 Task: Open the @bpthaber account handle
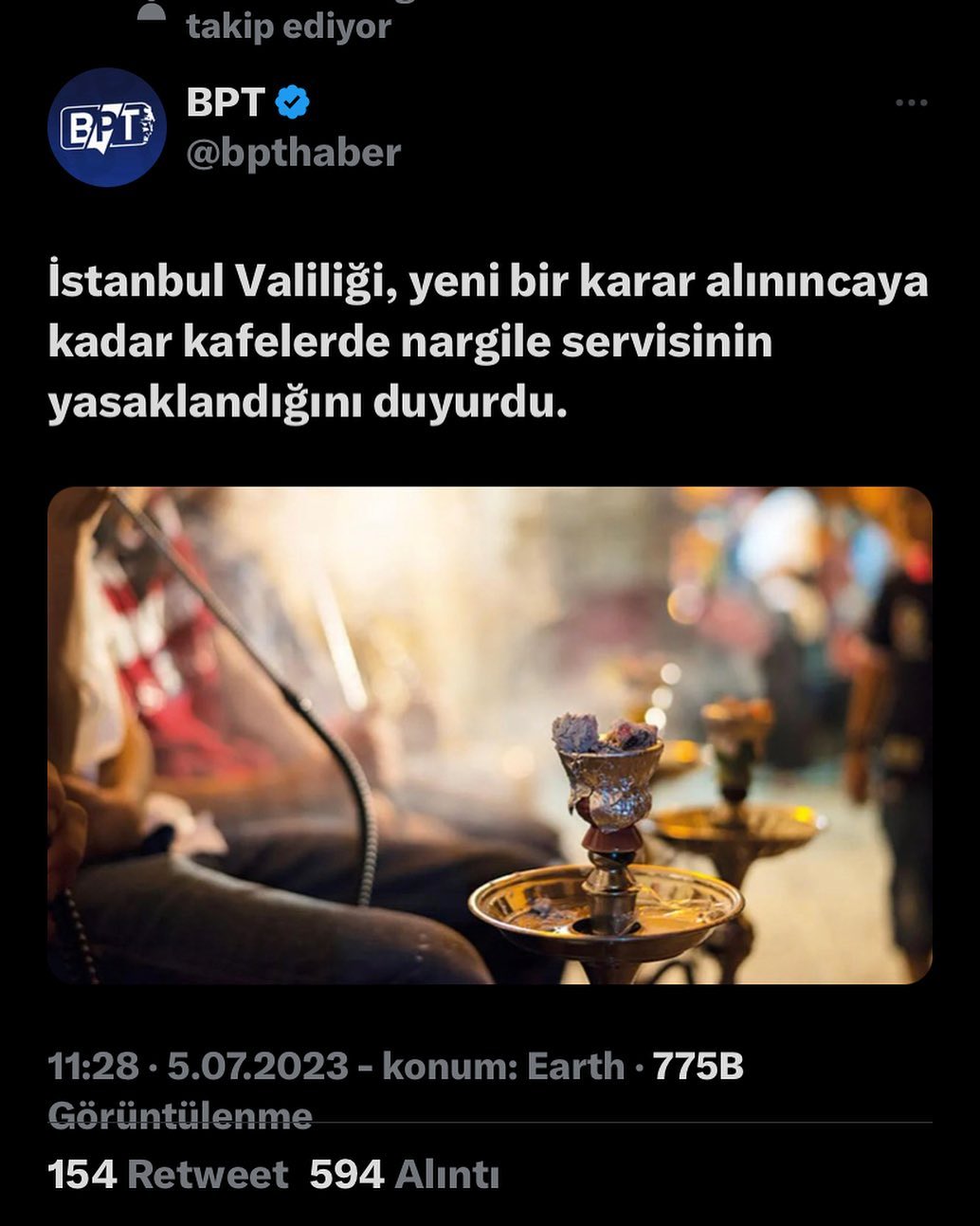tap(293, 152)
